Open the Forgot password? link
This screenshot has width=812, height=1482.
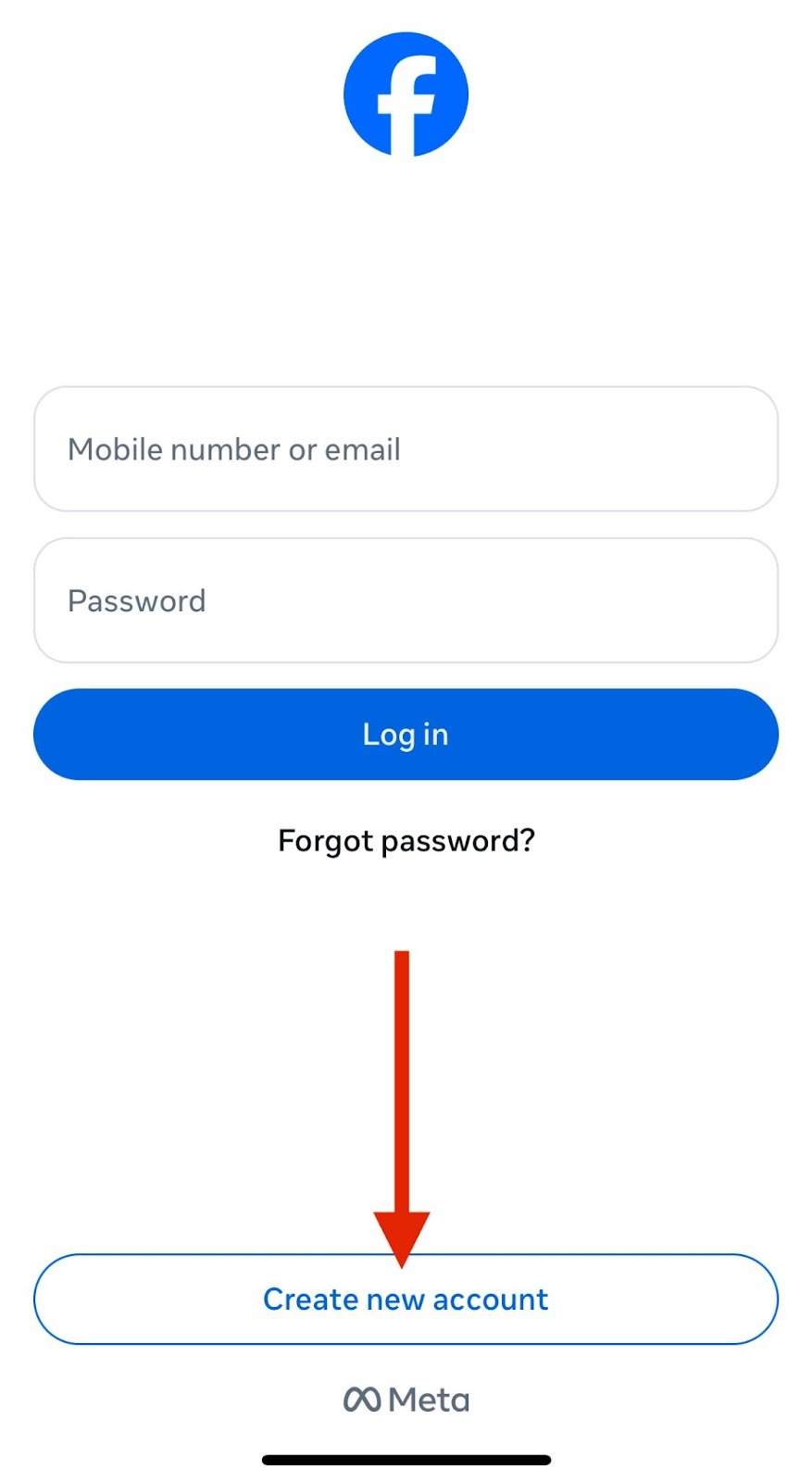(x=406, y=841)
